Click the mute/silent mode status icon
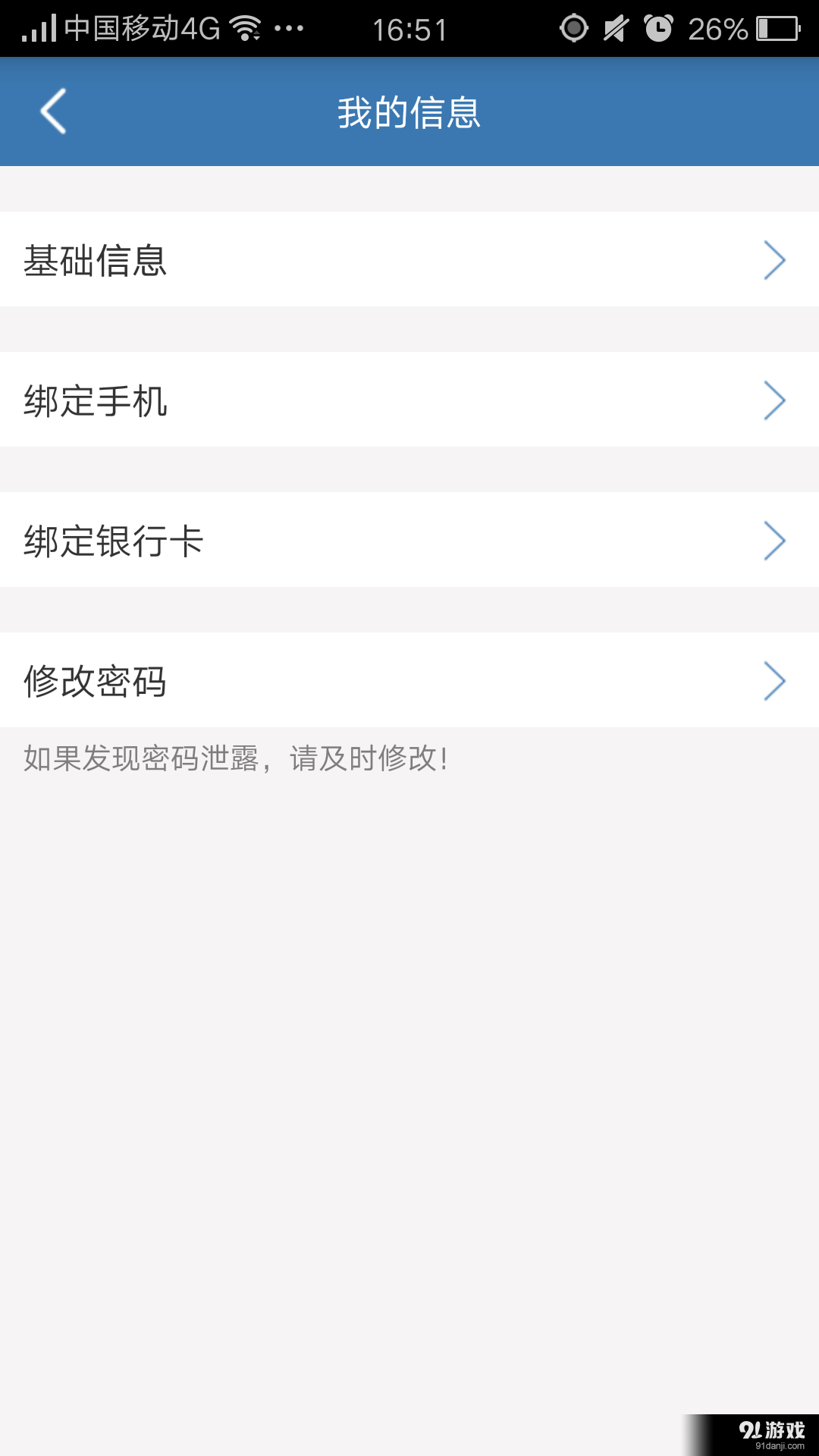The width and height of the screenshot is (819, 1456). coord(616,29)
